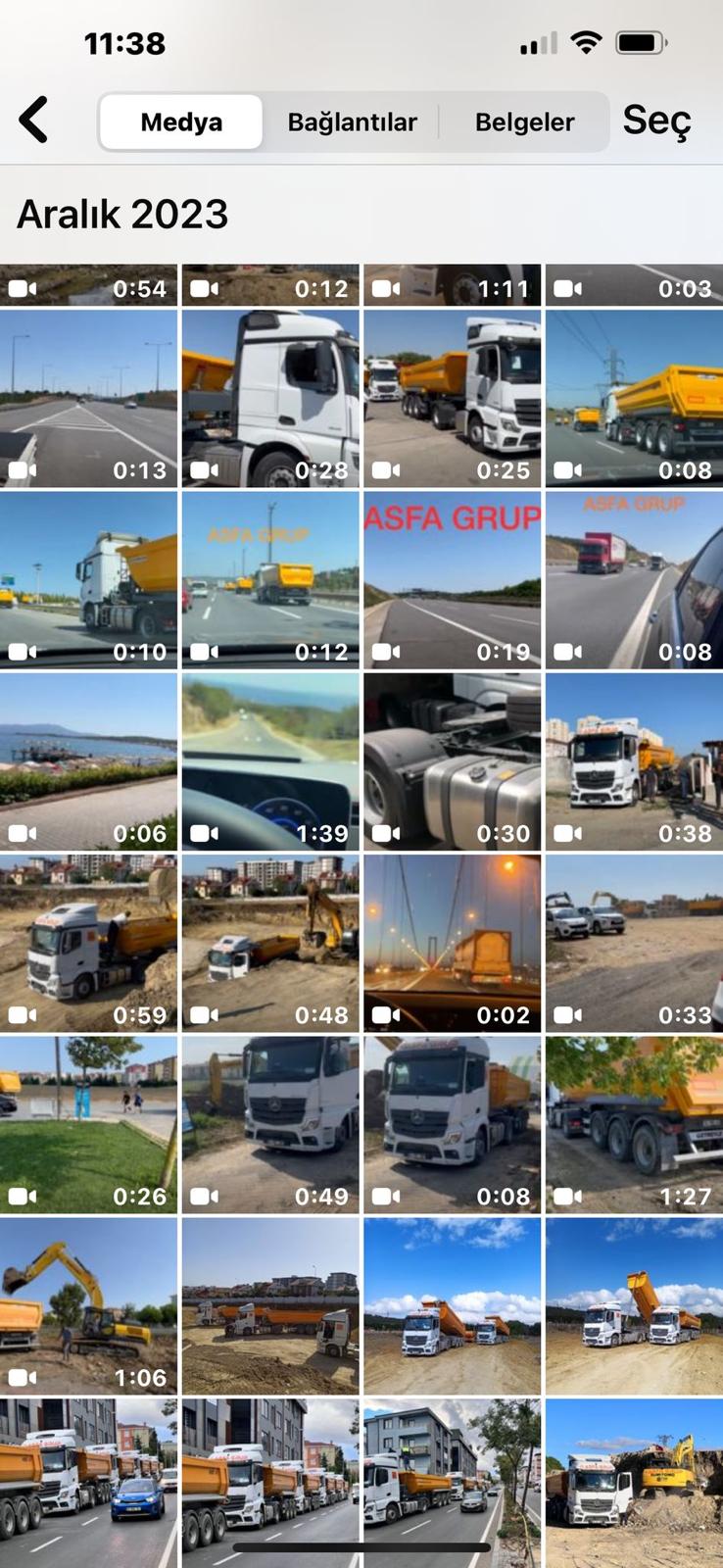Open the 0:19 ASFA GRUP road video
Image resolution: width=723 pixels, height=1568 pixels.
coord(452,580)
